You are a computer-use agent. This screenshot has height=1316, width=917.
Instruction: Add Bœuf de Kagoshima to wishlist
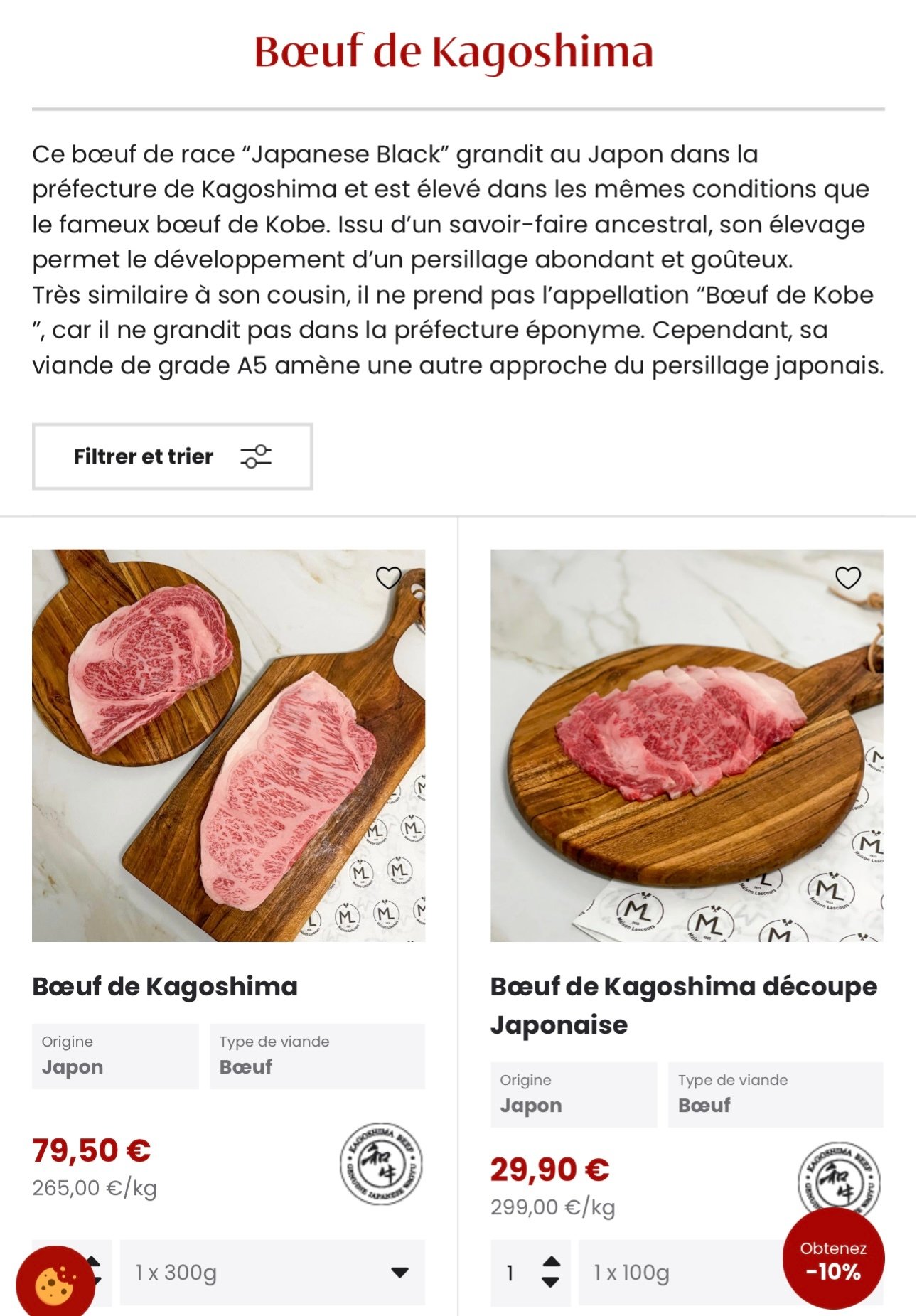tap(388, 578)
